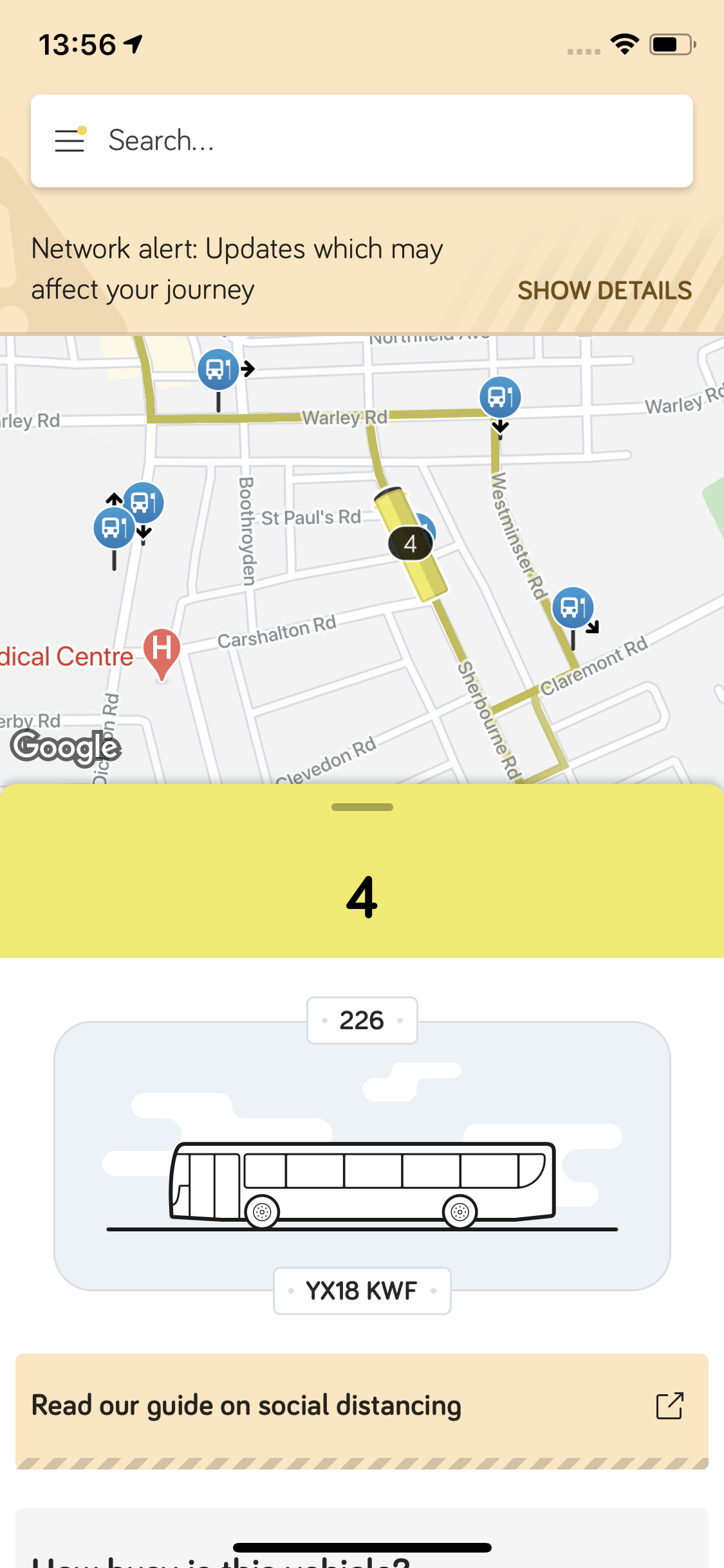The image size is (724, 1568).
Task: Select the bus 4 marker on map
Action: pos(411,543)
